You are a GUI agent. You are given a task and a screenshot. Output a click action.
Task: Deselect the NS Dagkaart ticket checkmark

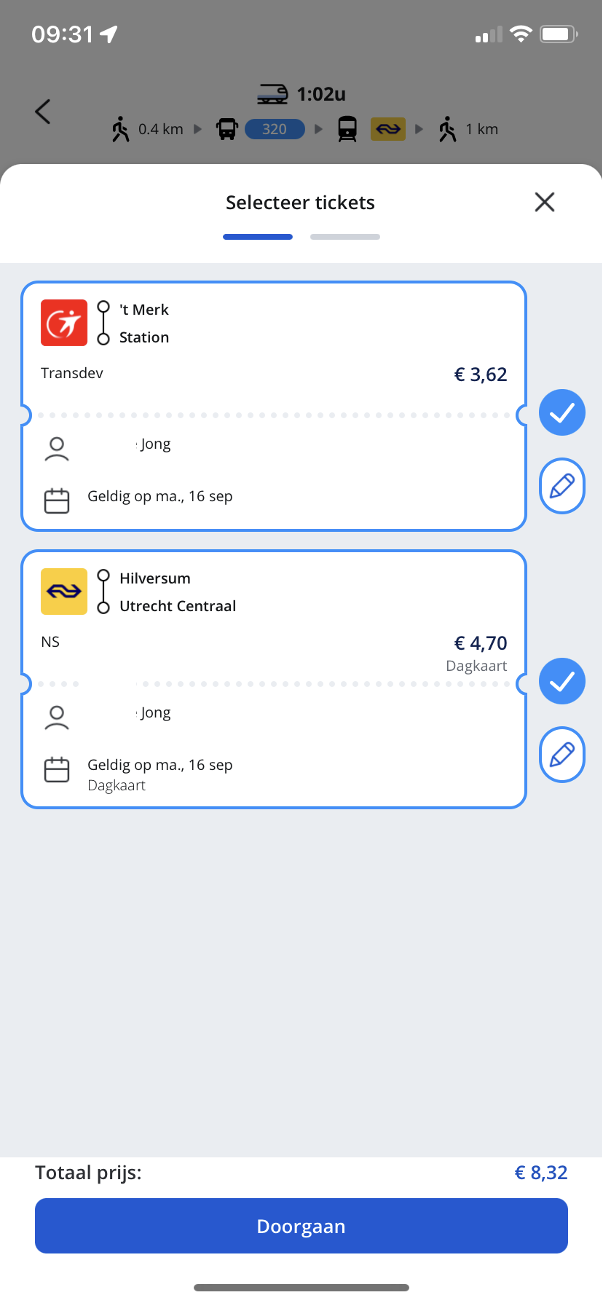562,682
